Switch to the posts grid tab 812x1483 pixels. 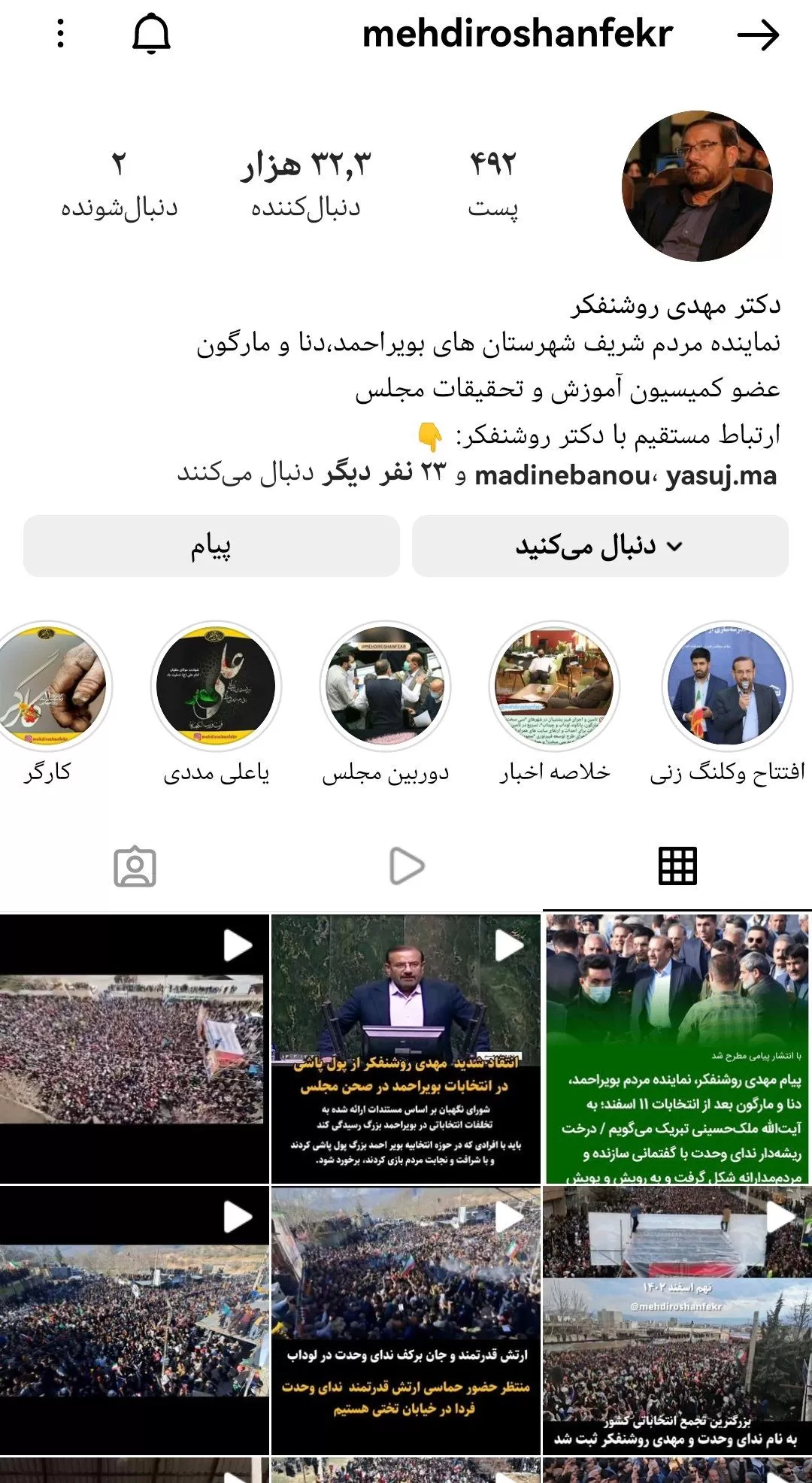[x=677, y=866]
